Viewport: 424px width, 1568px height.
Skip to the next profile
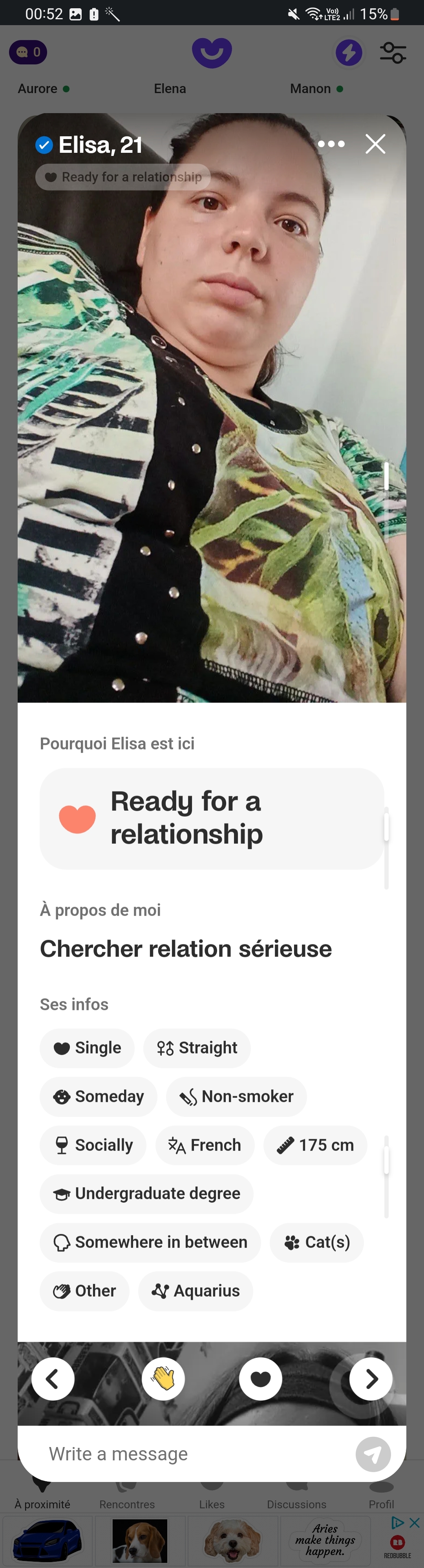click(371, 1379)
